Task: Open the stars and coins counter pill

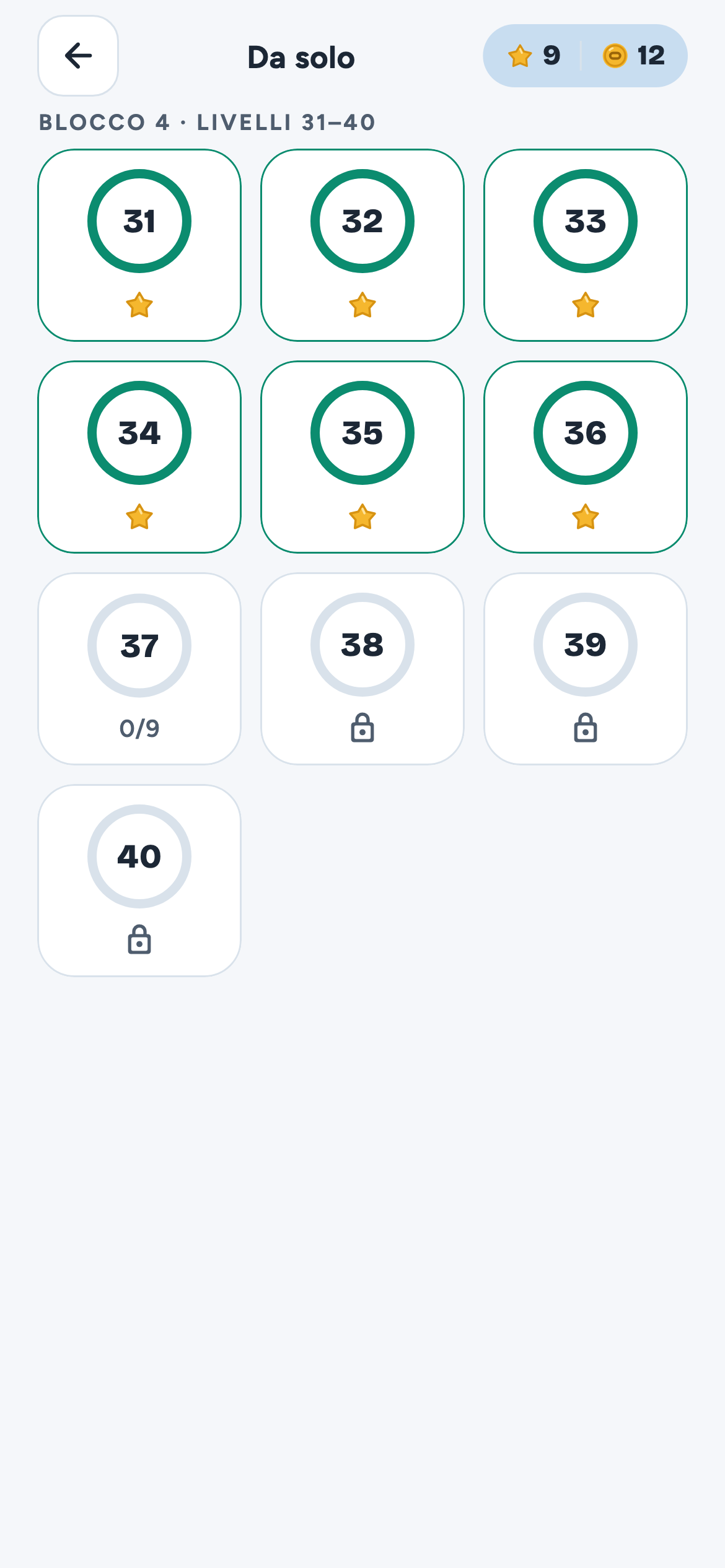Action: [x=585, y=56]
